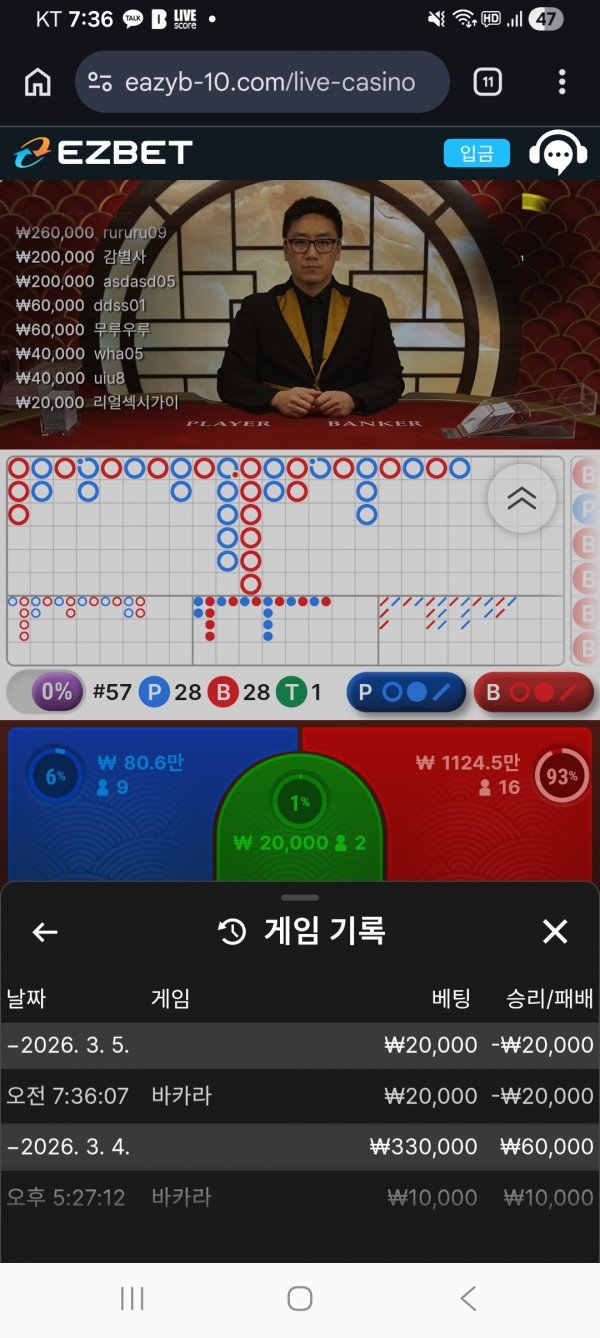Collapse the roadmap with the double chevron
Screen dimensions: 600x1338
521,499
